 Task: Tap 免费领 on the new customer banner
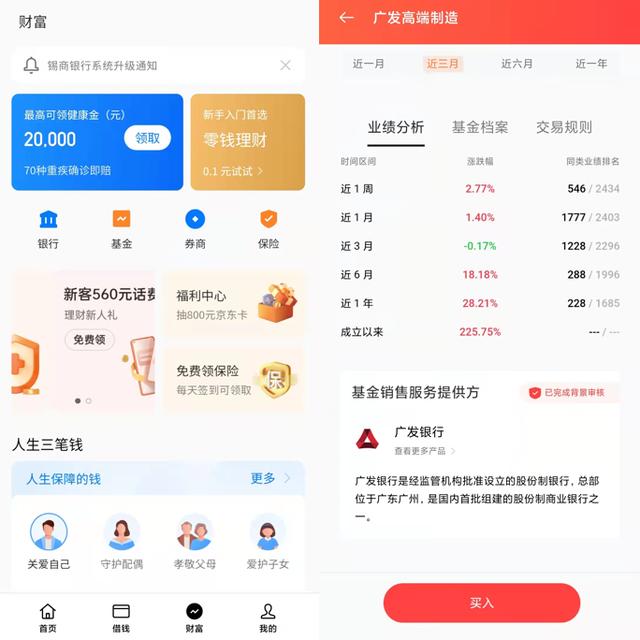(91, 340)
